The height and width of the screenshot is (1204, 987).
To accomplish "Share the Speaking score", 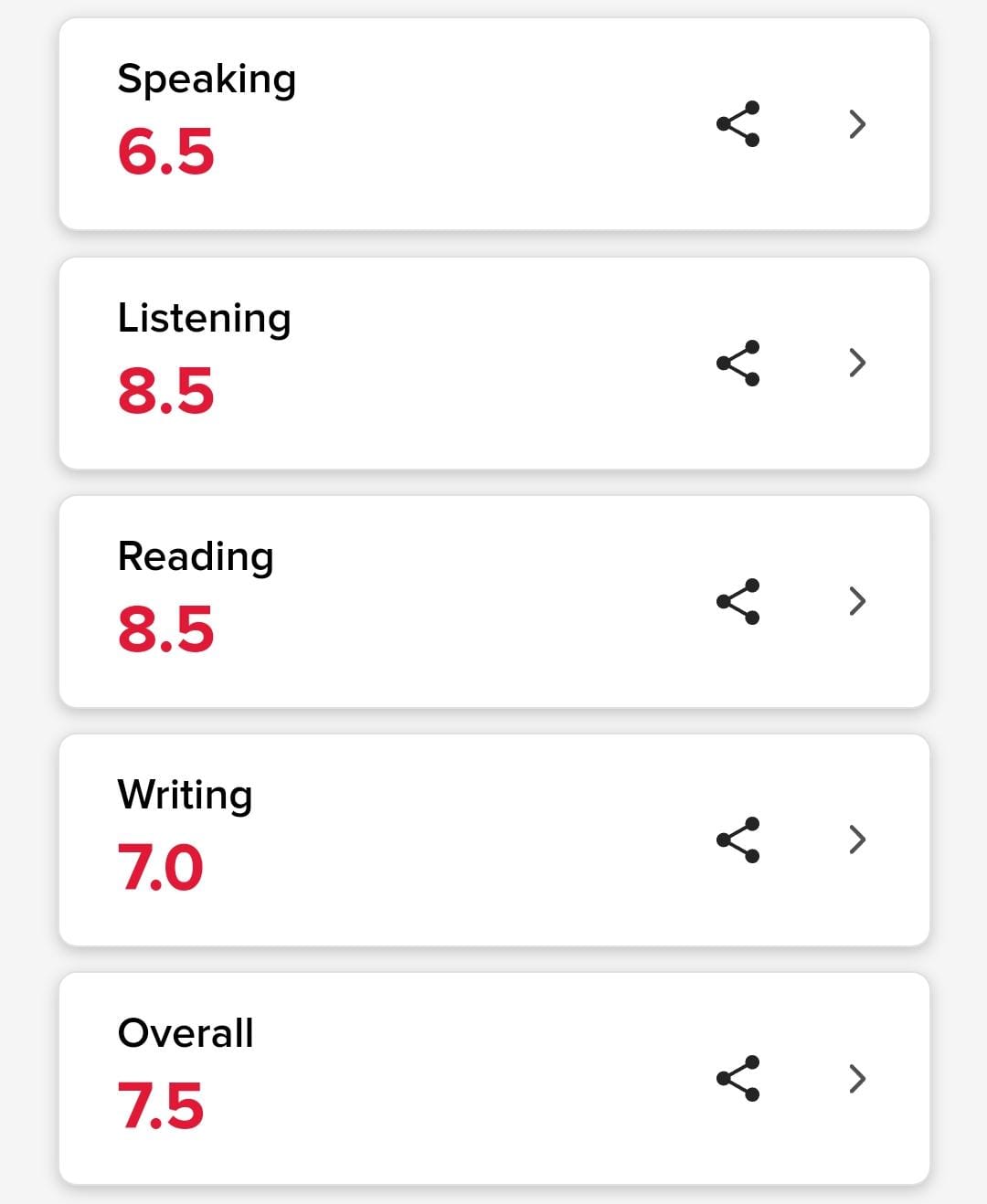I will click(x=738, y=124).
